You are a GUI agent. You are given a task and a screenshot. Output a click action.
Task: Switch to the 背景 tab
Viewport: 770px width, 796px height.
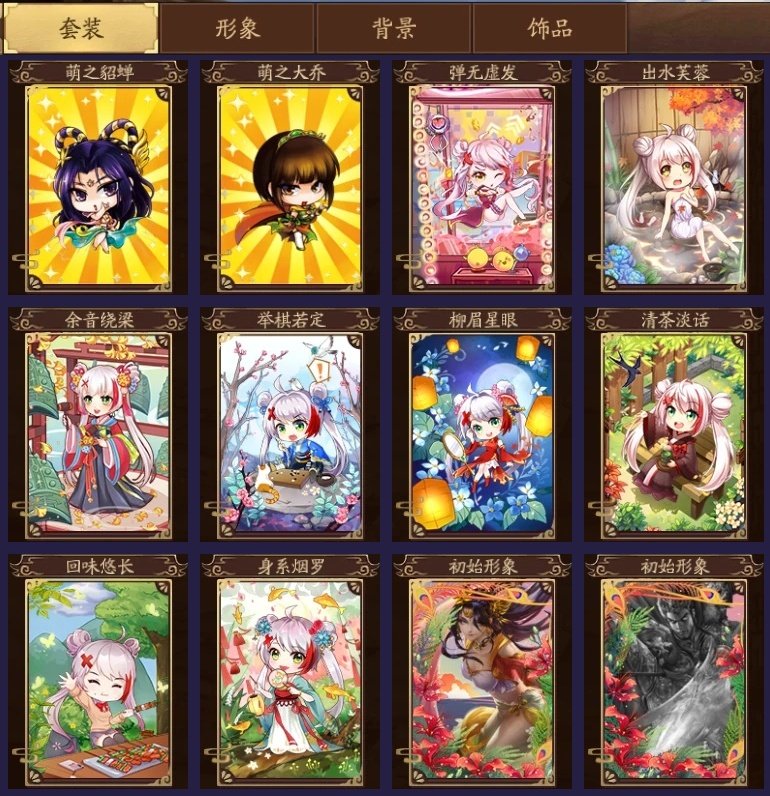tap(393, 28)
